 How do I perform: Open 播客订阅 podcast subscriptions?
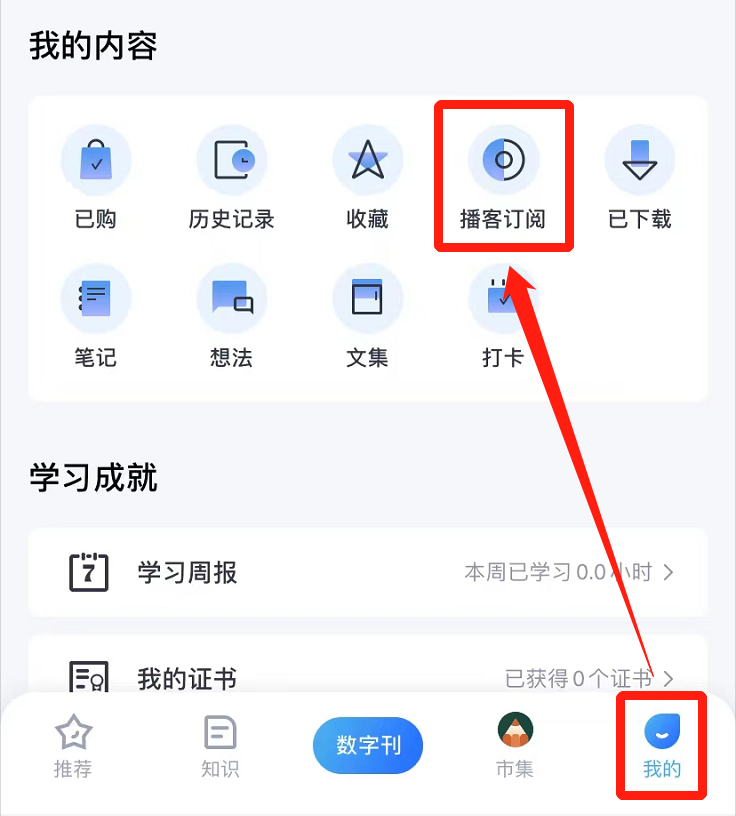(503, 178)
